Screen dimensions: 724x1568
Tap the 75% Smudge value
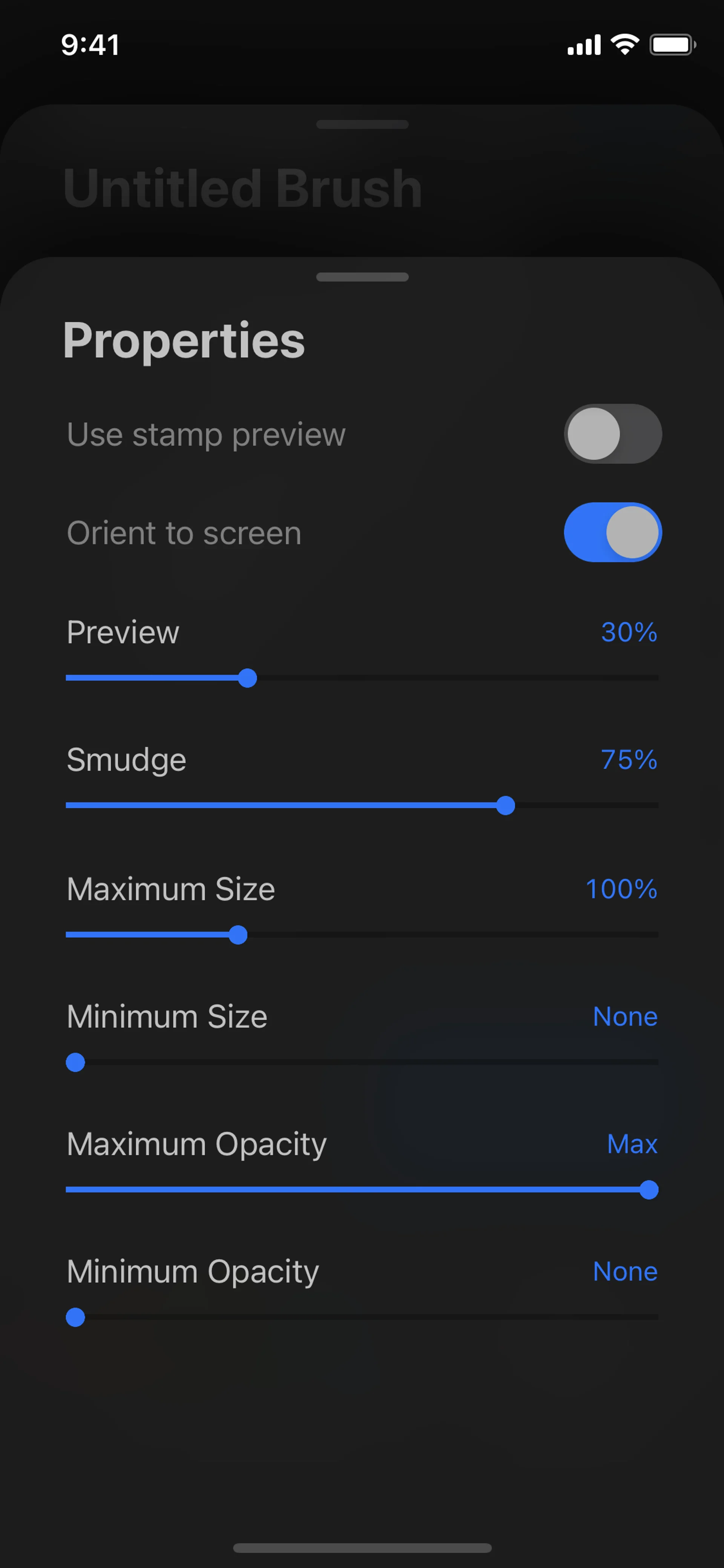pyautogui.click(x=629, y=760)
